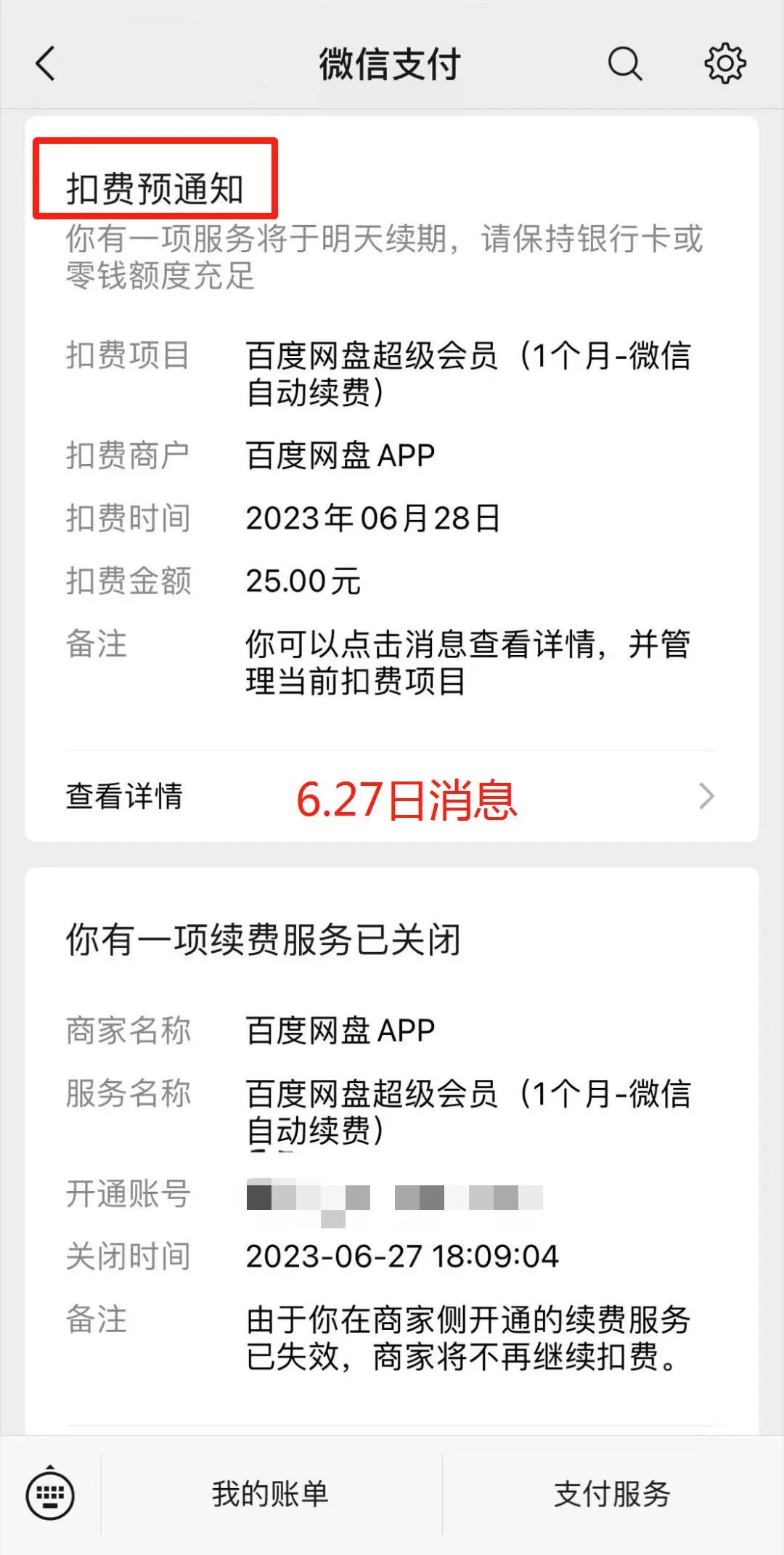Open the 你有一项续费服务已关闭 message card
This screenshot has width=784, height=1555.
(x=391, y=1151)
